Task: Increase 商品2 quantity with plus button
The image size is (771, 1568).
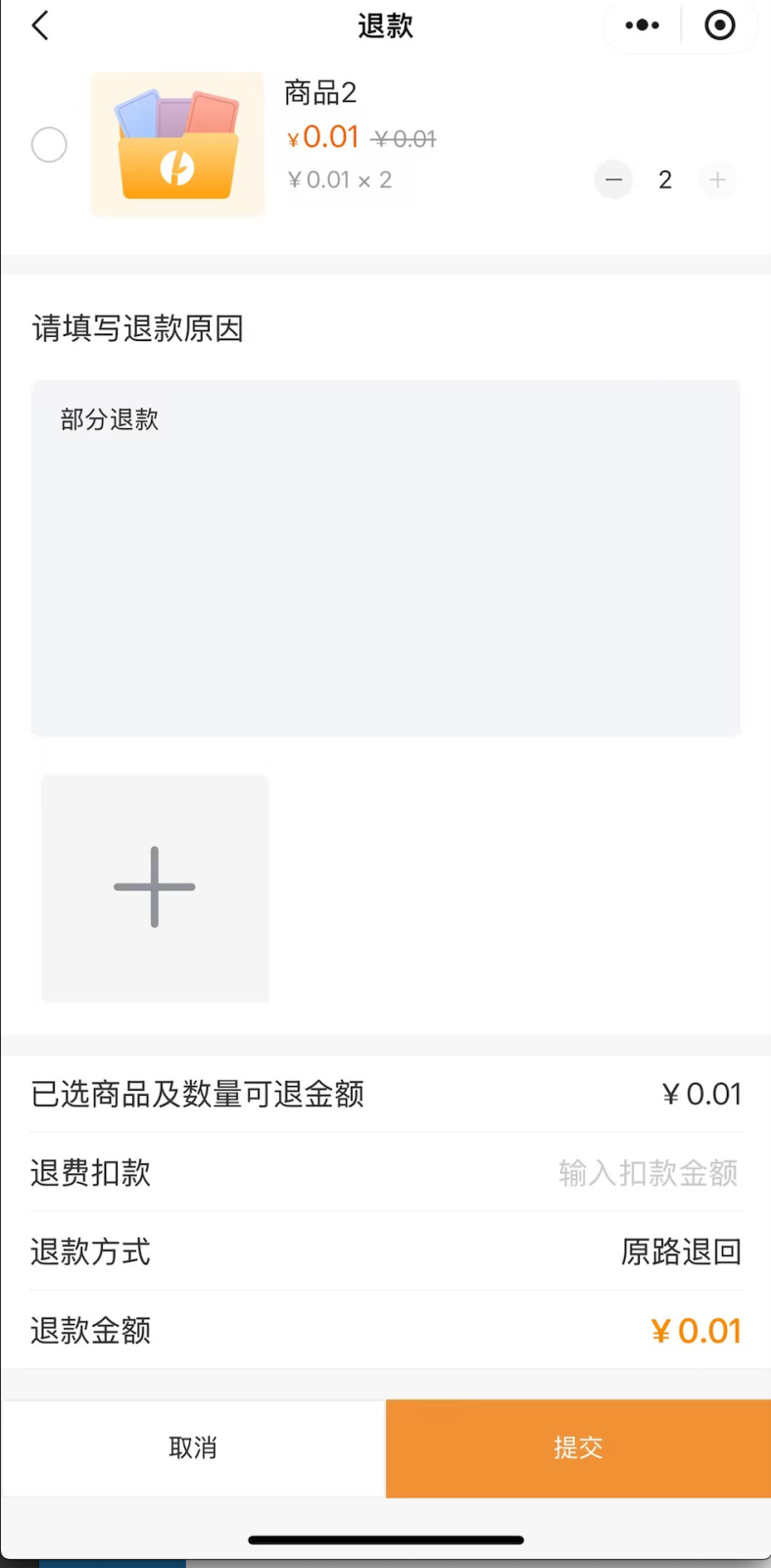Action: (717, 180)
